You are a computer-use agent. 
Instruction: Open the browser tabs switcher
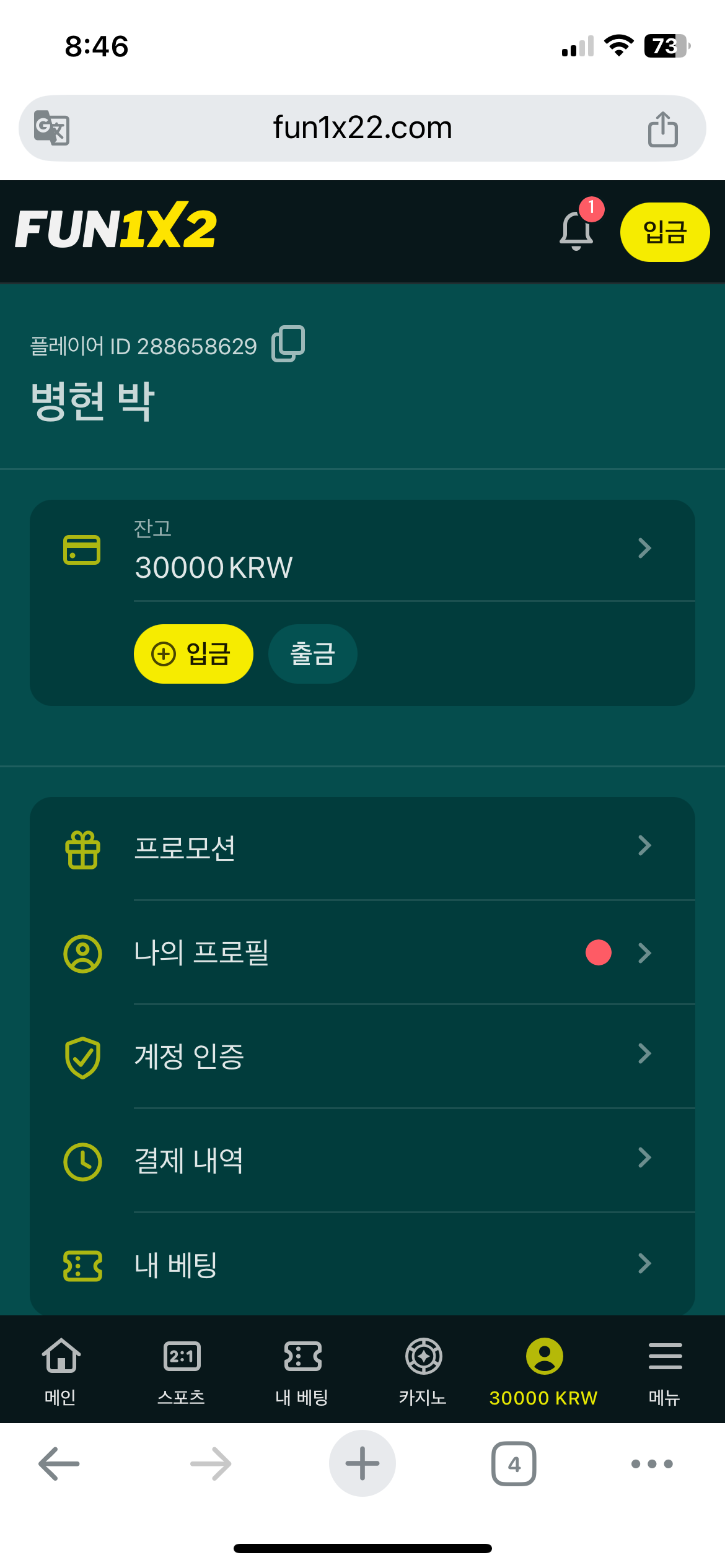click(514, 1464)
